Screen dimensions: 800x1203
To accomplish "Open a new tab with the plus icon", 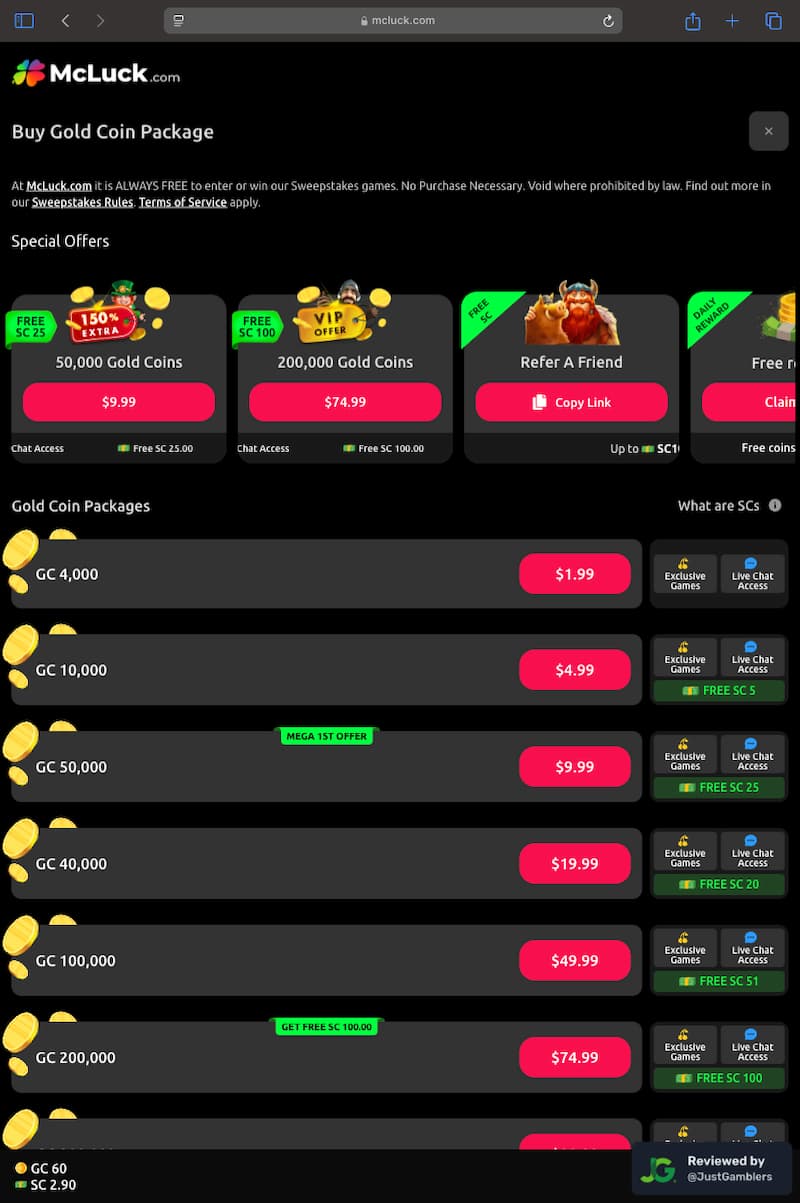I will (732, 20).
